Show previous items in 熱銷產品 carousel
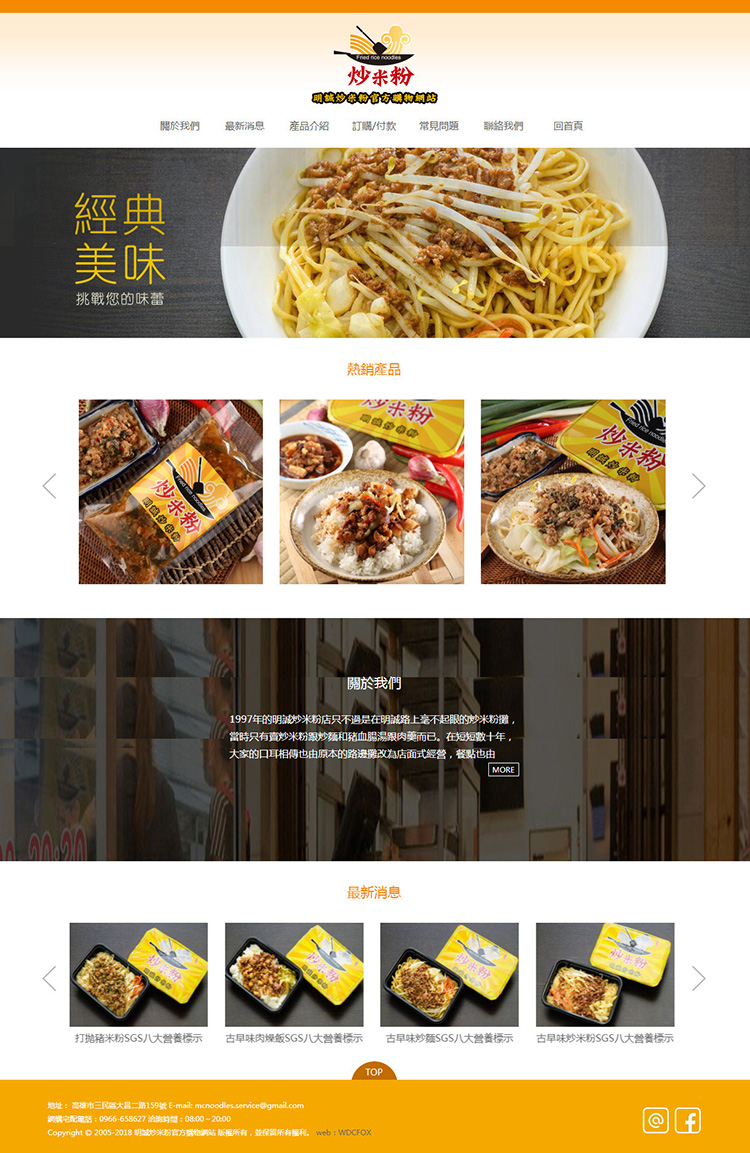Screen dimensions: 750x1153 click(x=49, y=486)
